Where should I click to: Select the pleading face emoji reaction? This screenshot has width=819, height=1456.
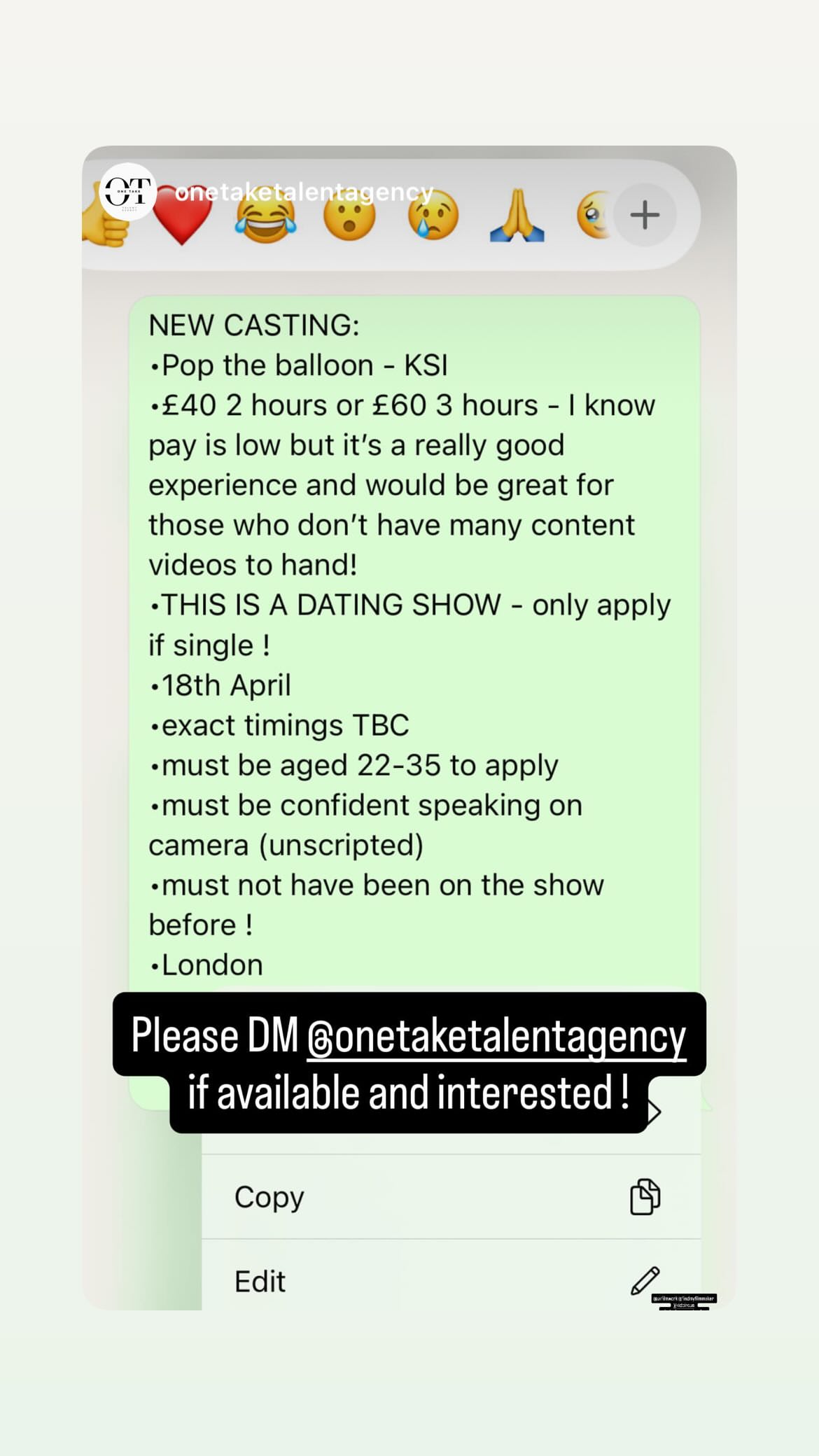point(593,215)
